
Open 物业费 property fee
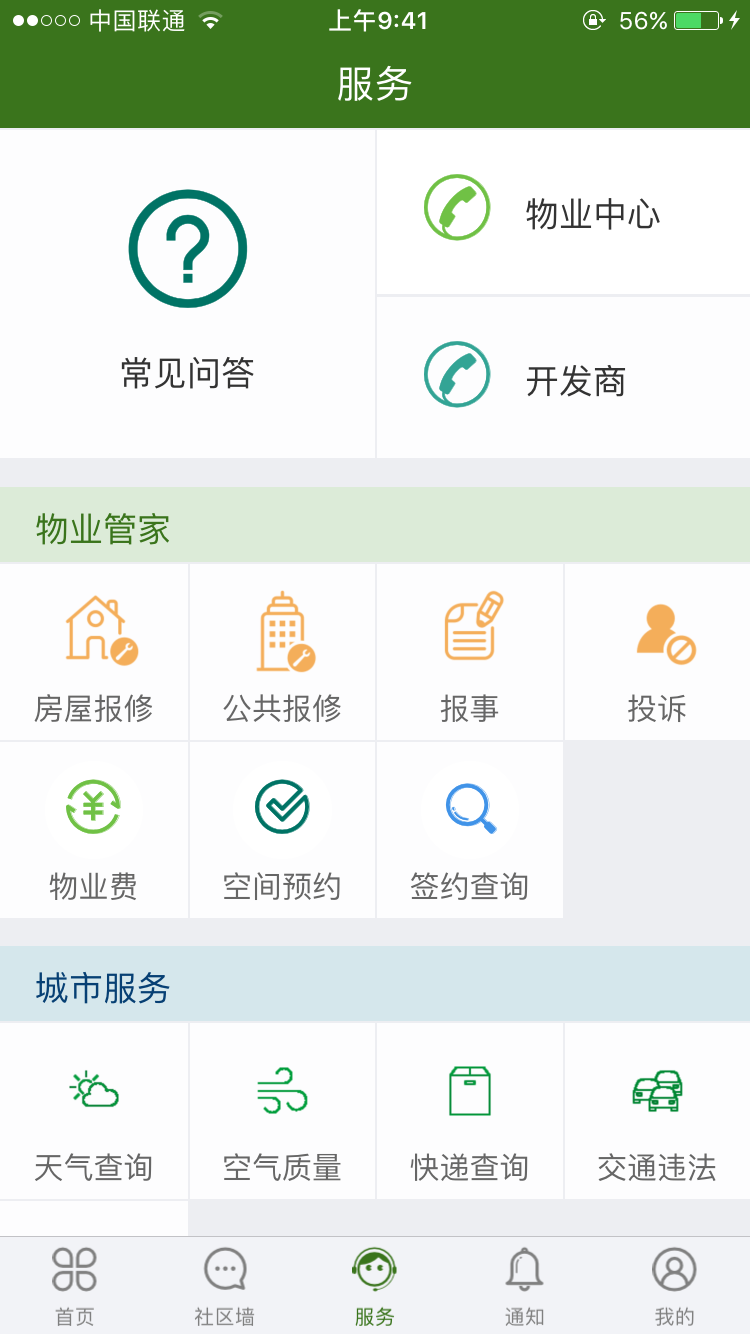pos(94,830)
